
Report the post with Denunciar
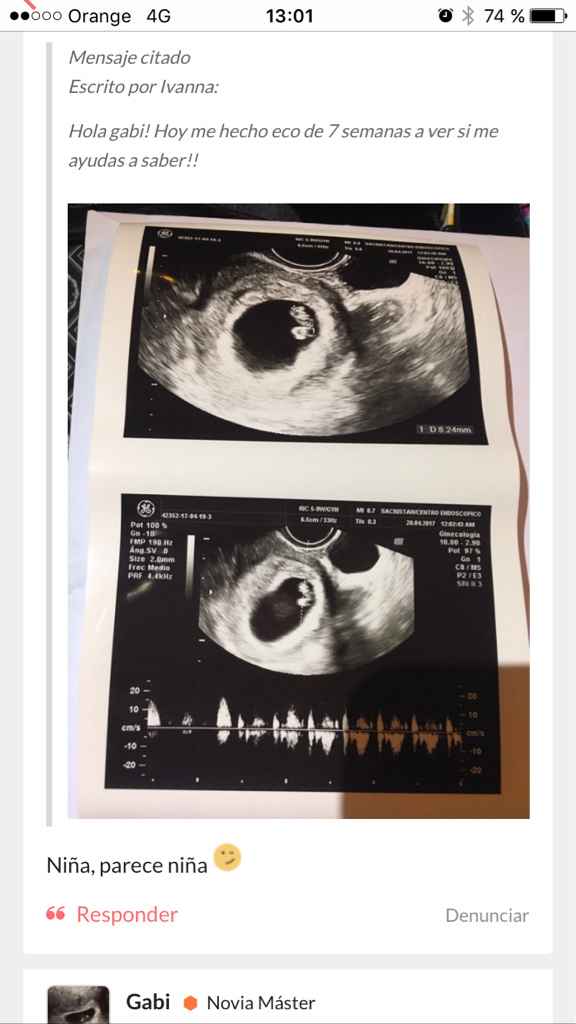coord(487,915)
